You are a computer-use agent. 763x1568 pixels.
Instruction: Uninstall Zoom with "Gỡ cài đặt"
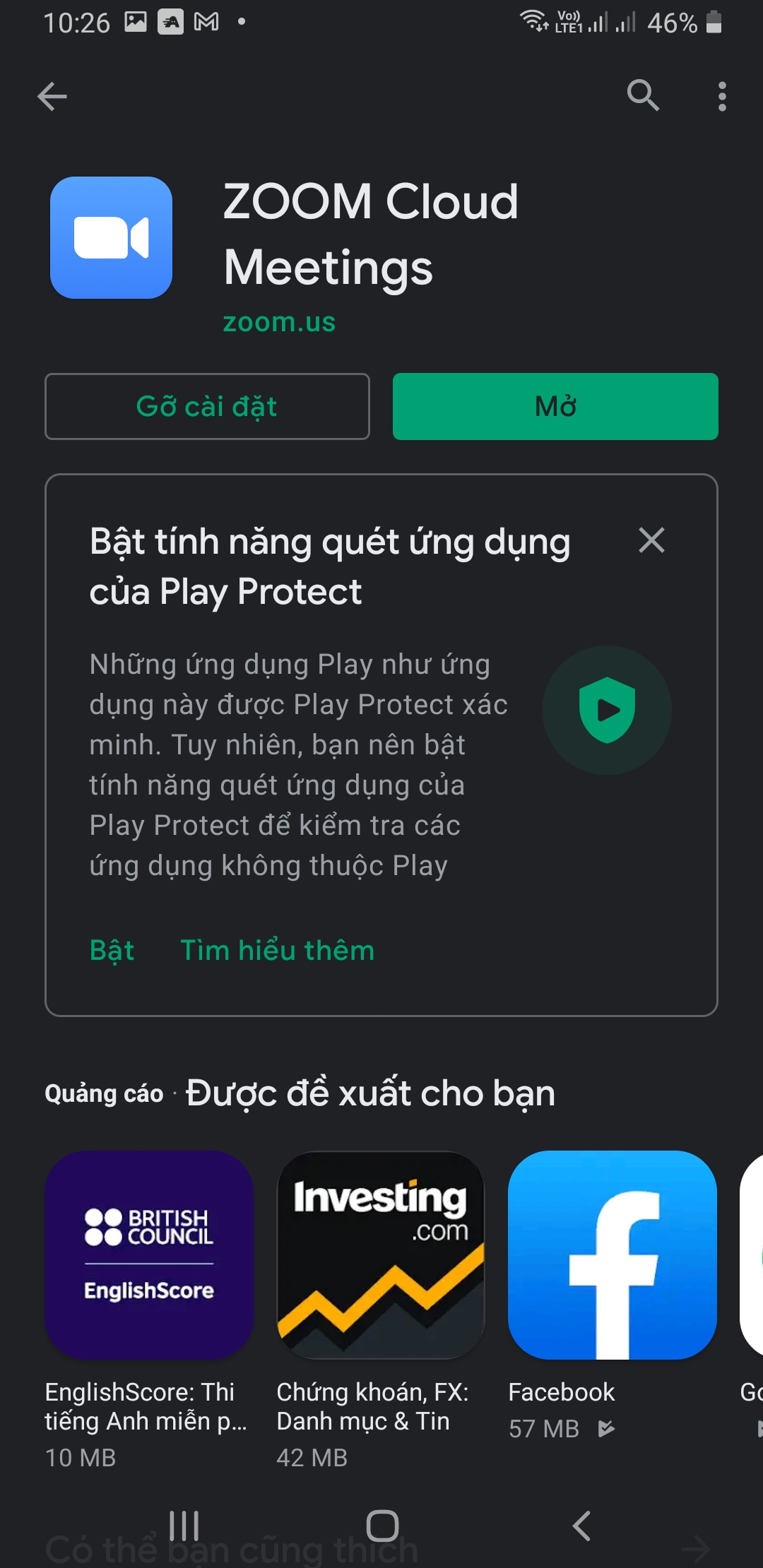tap(207, 406)
